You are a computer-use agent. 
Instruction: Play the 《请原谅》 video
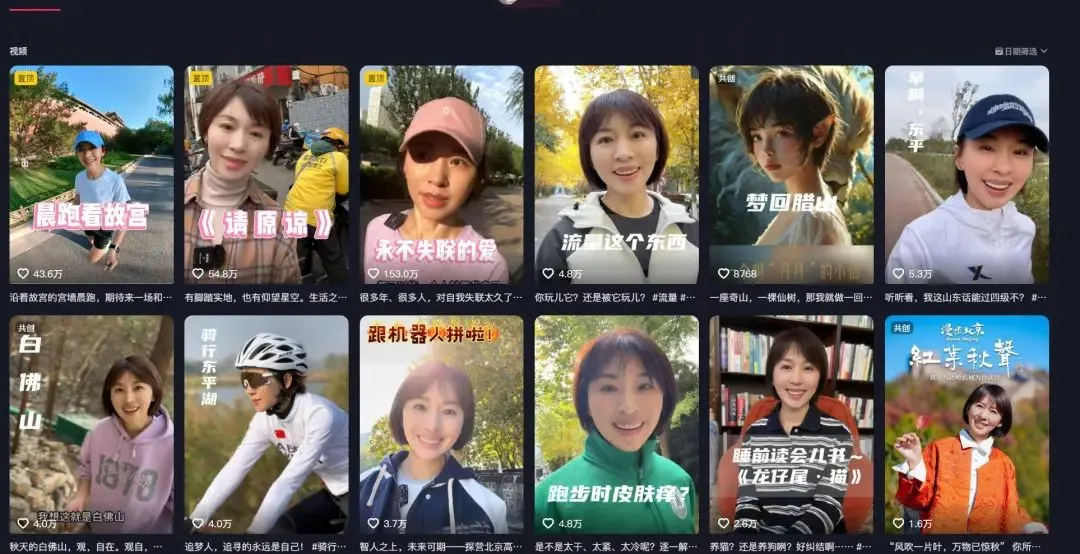[x=266, y=174]
